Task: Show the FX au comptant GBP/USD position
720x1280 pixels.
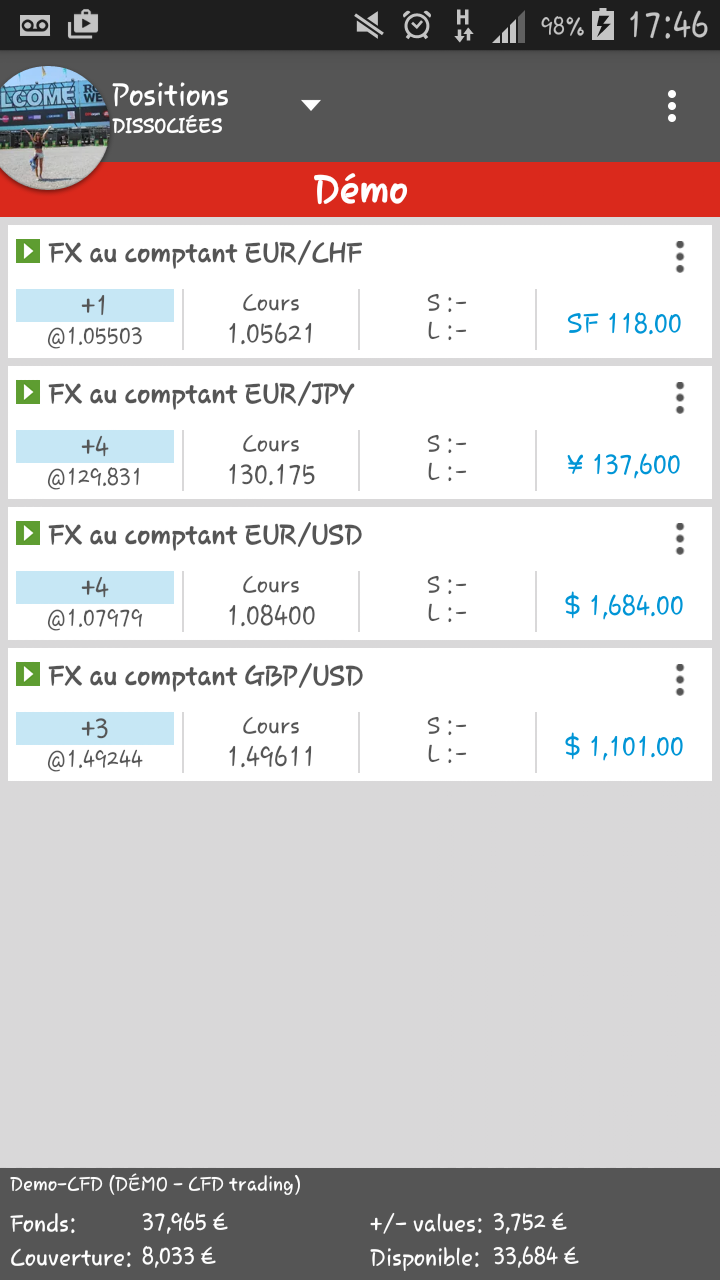Action: tap(205, 677)
